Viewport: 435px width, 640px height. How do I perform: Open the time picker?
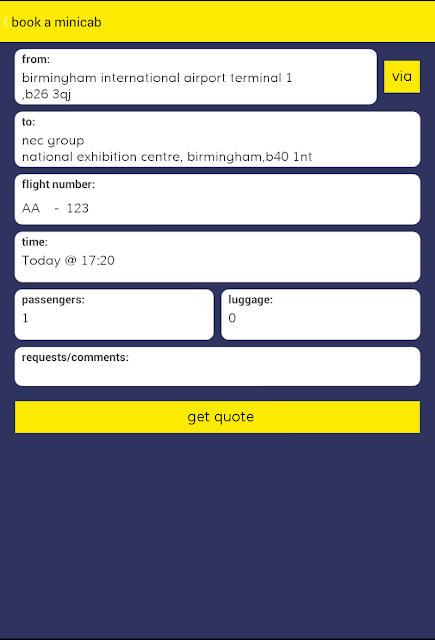[218, 257]
